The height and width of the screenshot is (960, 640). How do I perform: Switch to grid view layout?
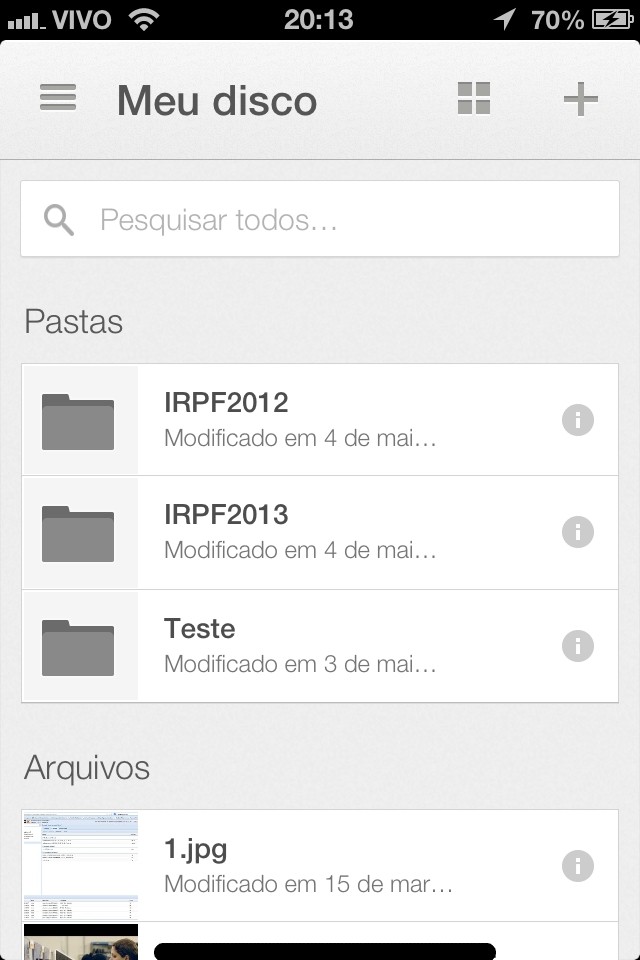(x=474, y=99)
